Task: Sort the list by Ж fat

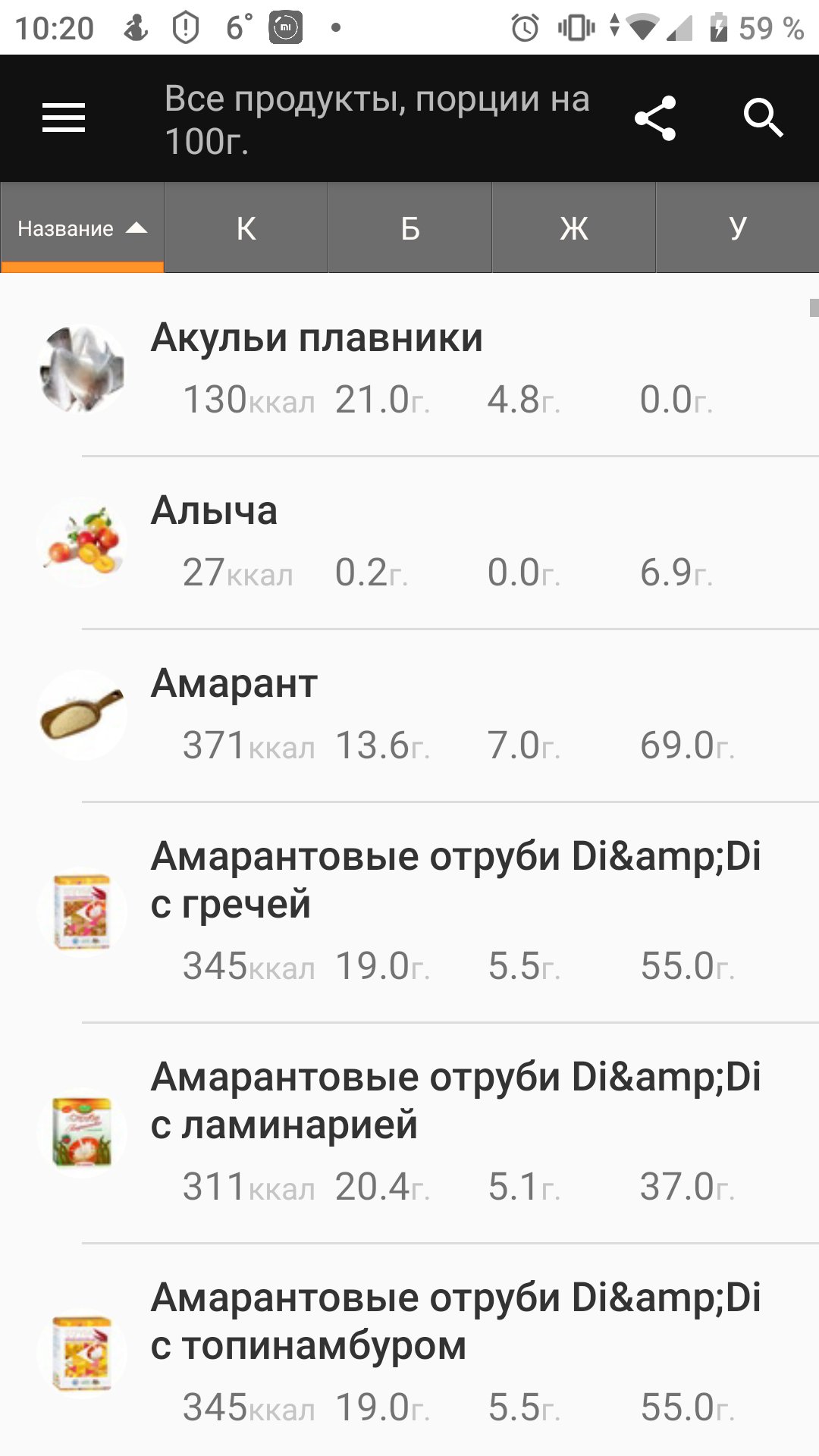Action: pyautogui.click(x=573, y=228)
